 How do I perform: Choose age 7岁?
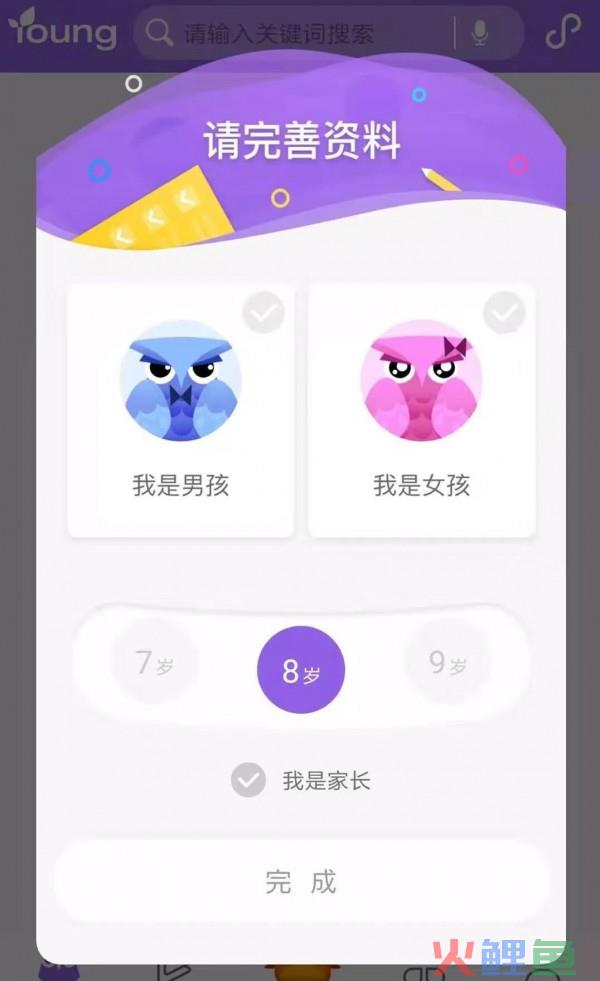click(155, 662)
